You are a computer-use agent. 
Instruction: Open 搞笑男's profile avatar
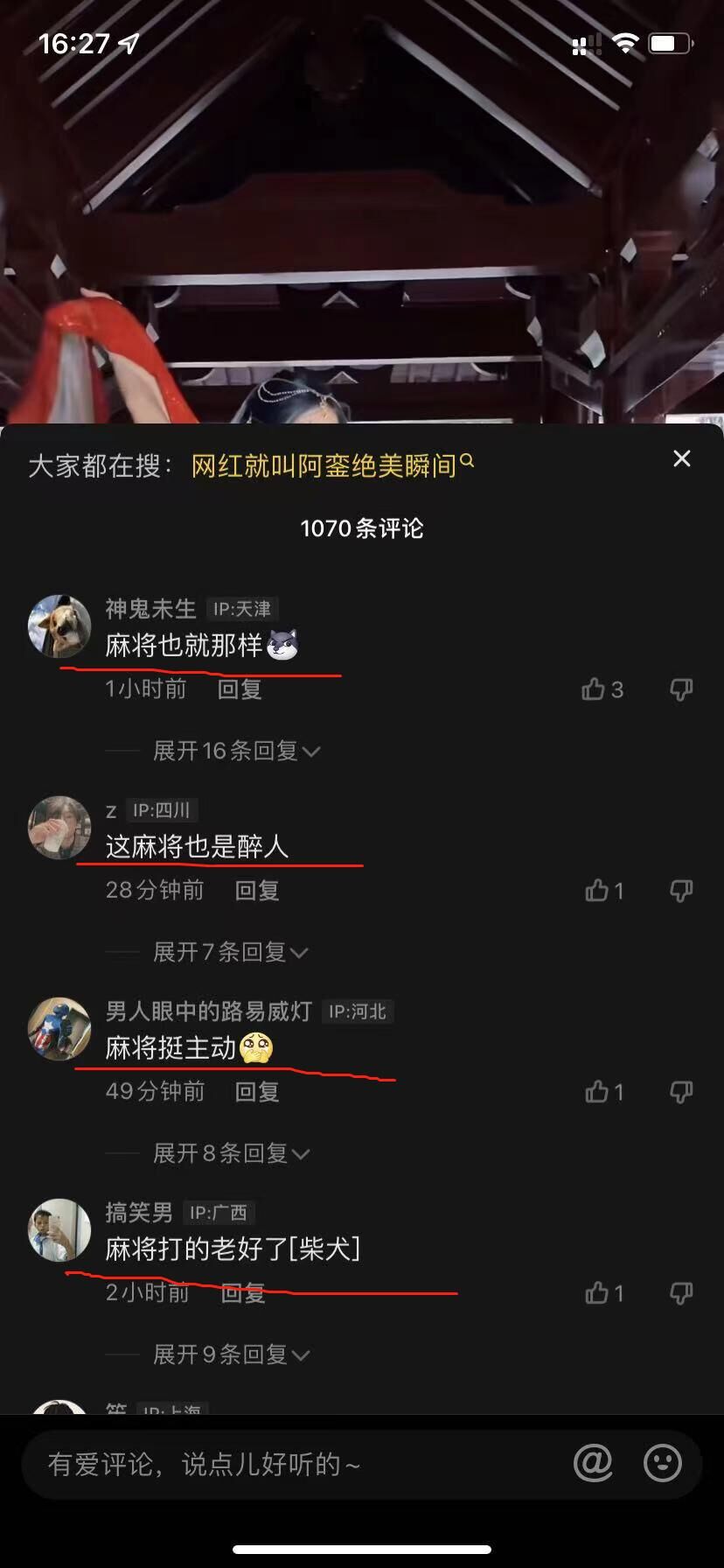pos(59,1230)
